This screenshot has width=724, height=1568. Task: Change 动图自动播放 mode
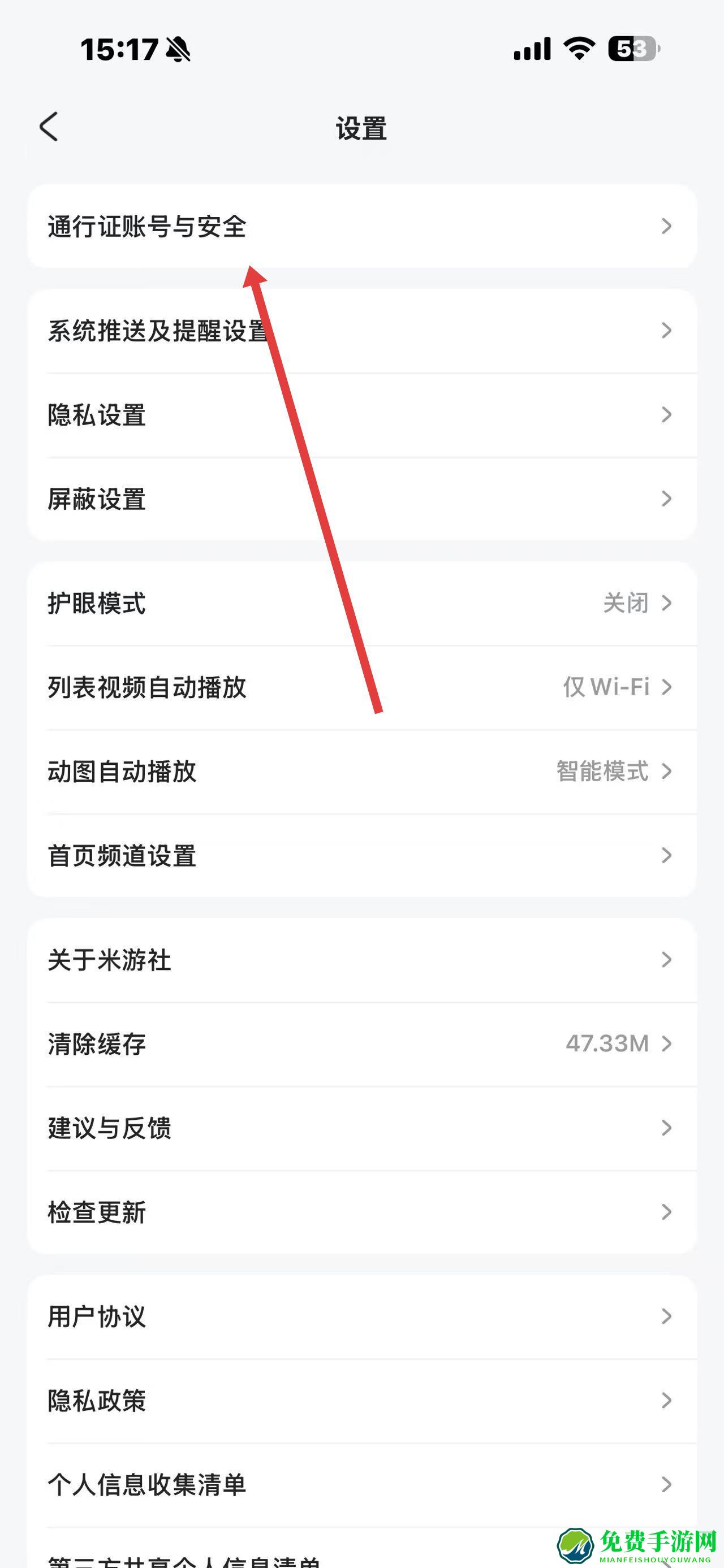point(361,772)
